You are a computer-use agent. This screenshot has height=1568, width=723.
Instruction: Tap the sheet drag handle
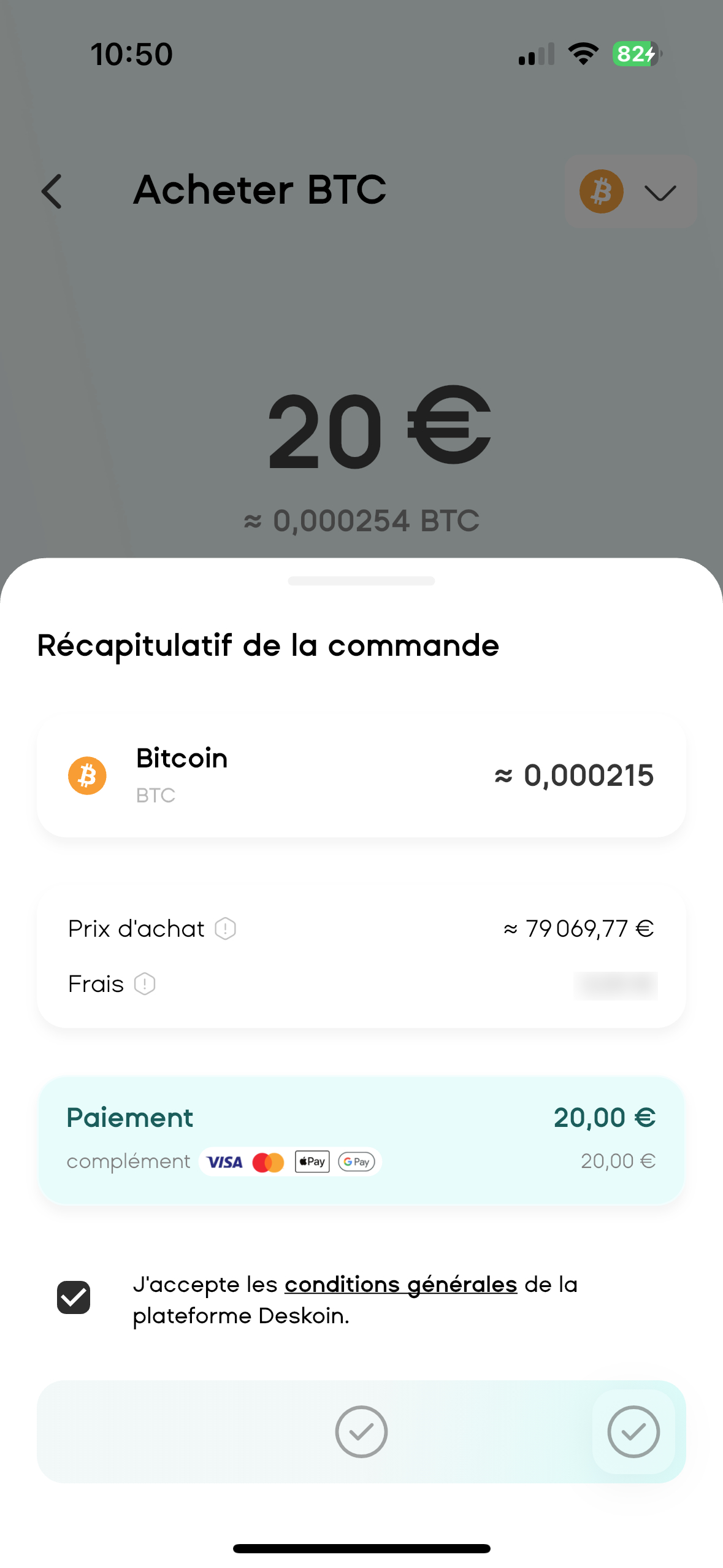(x=361, y=581)
